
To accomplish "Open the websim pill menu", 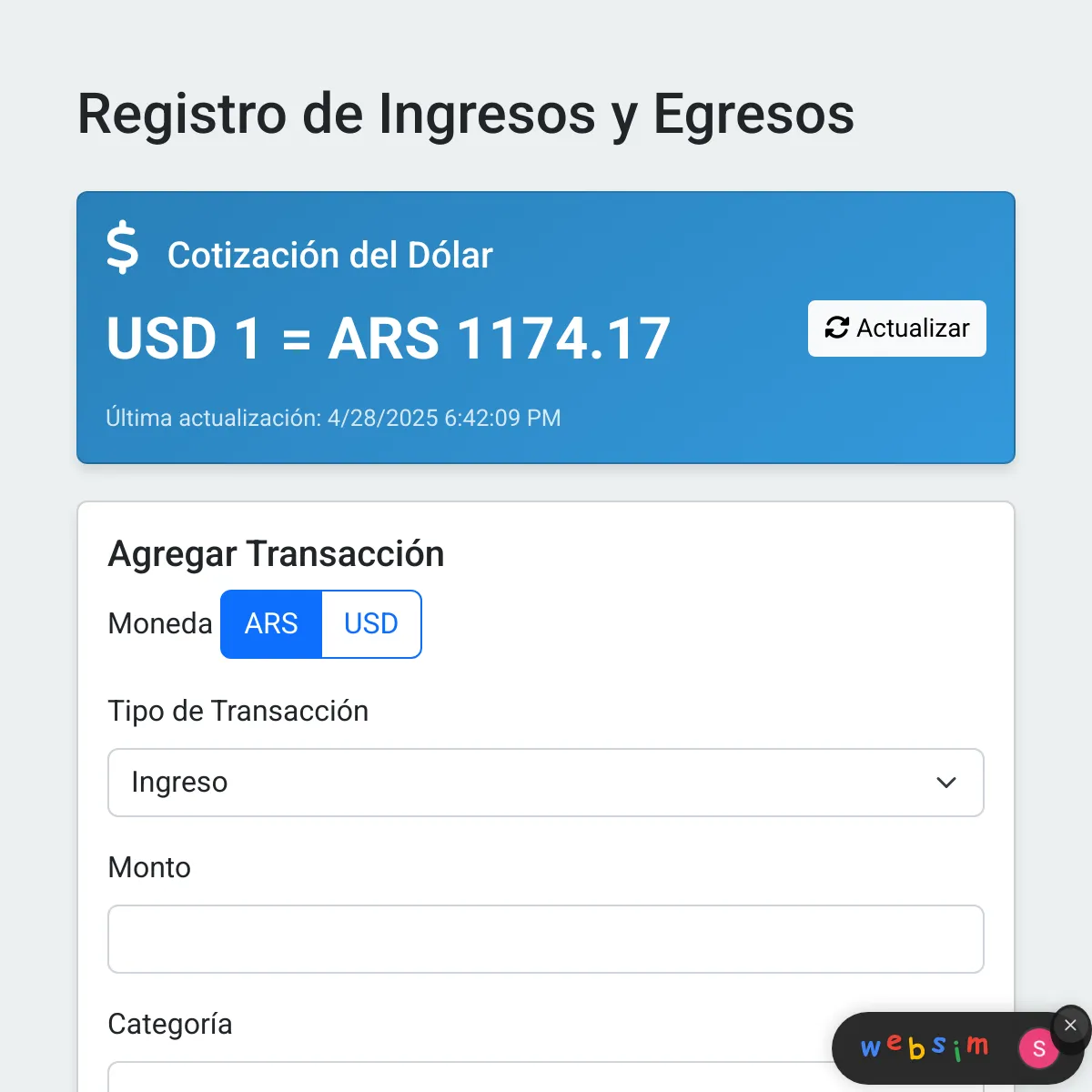I will tap(925, 1047).
